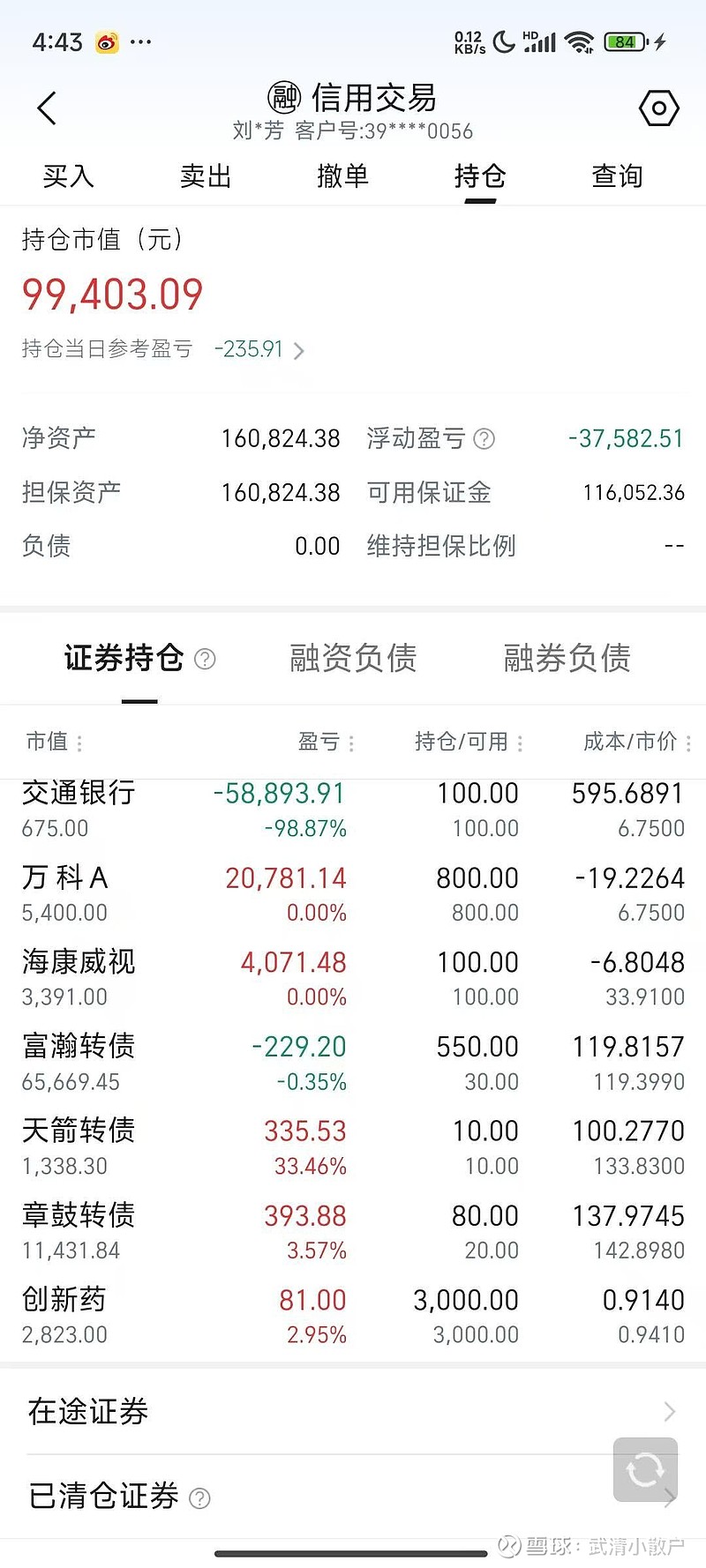Switch to the 卖出 tab

point(206,176)
